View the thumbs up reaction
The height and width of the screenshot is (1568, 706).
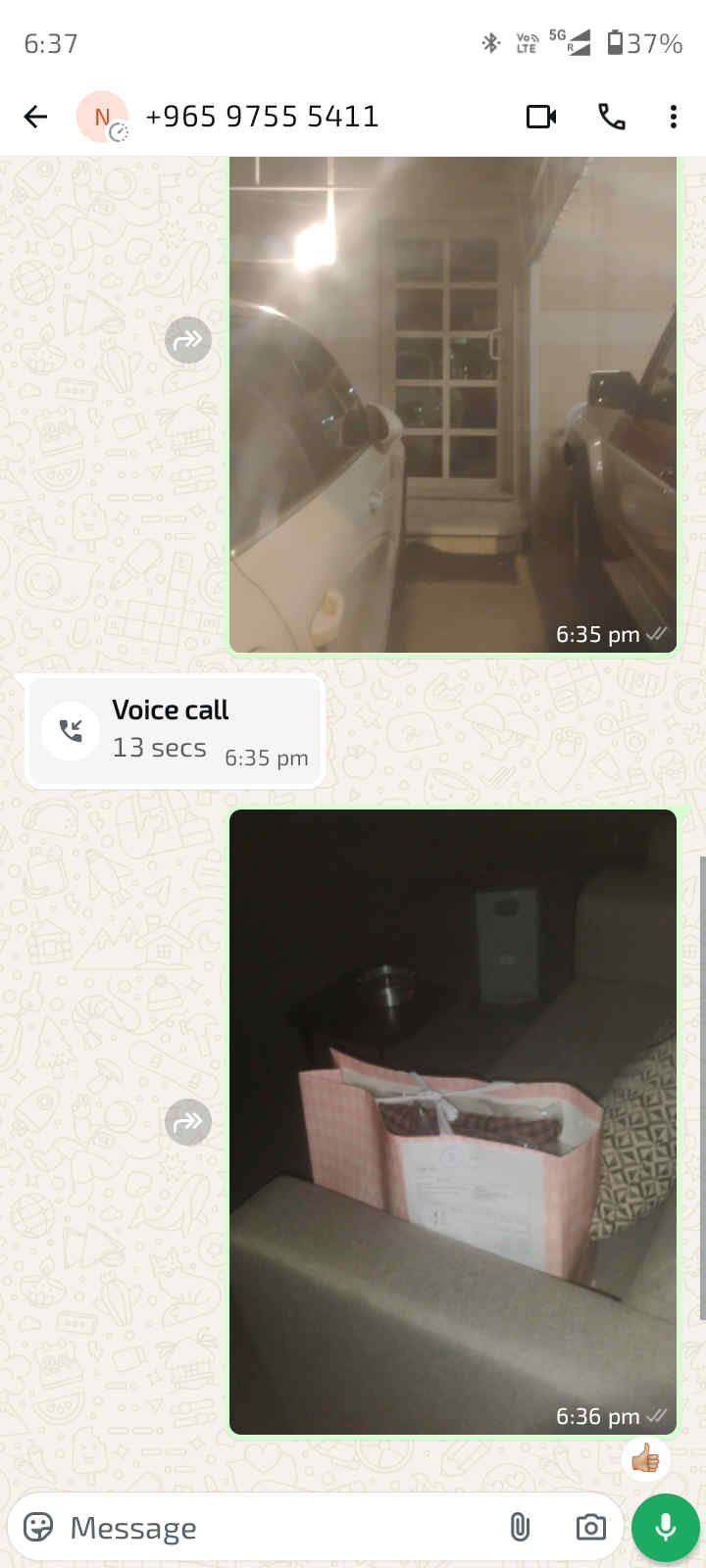(646, 1460)
